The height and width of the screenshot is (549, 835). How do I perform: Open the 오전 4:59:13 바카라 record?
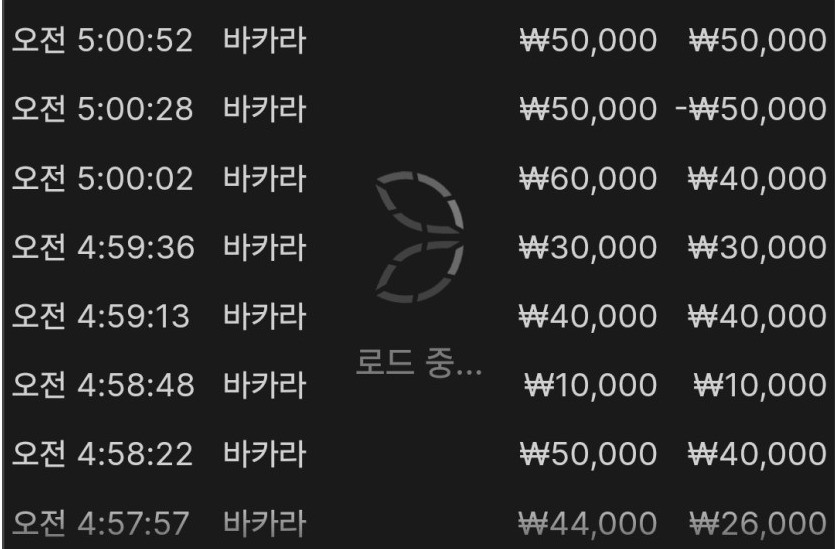[x=160, y=316]
